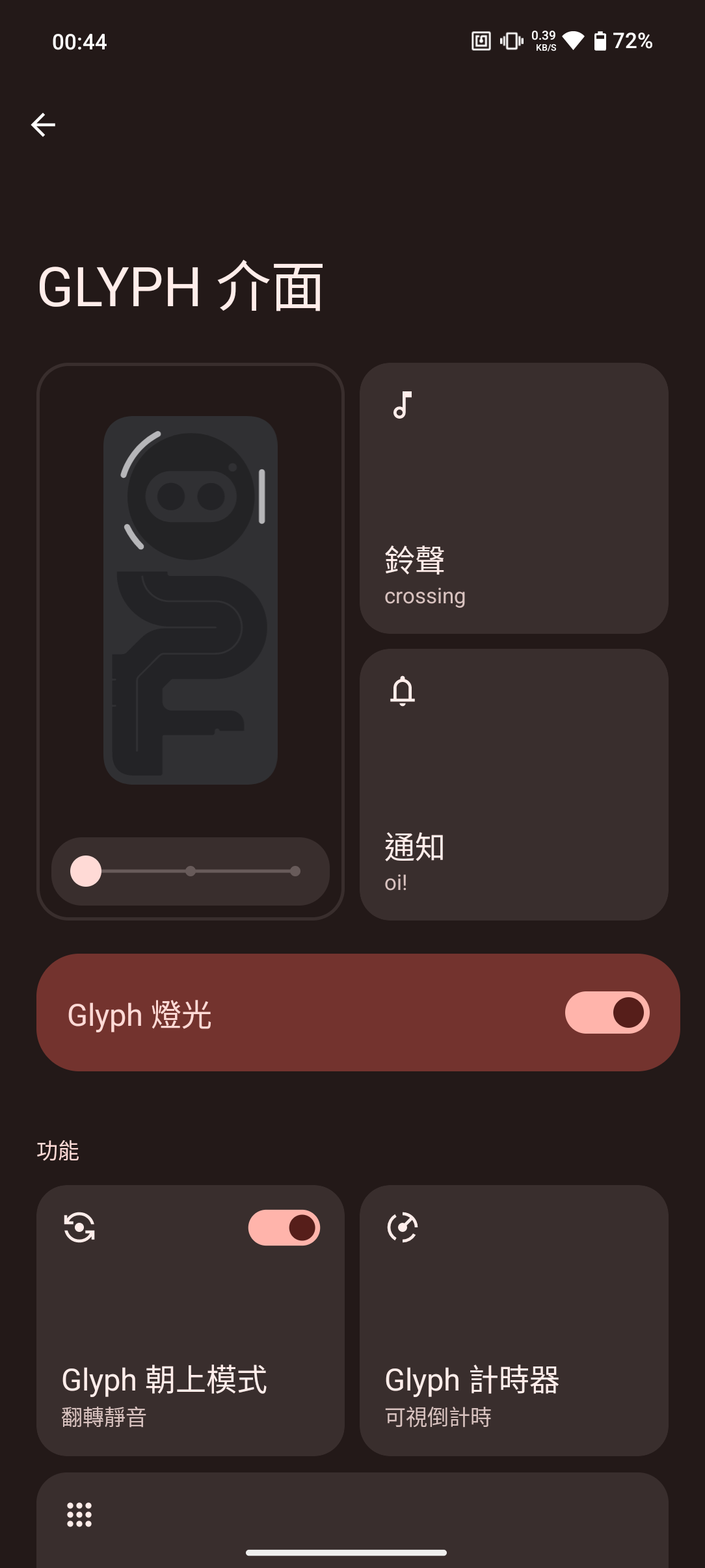Go back from the Glyph 介面 screen

(x=43, y=125)
